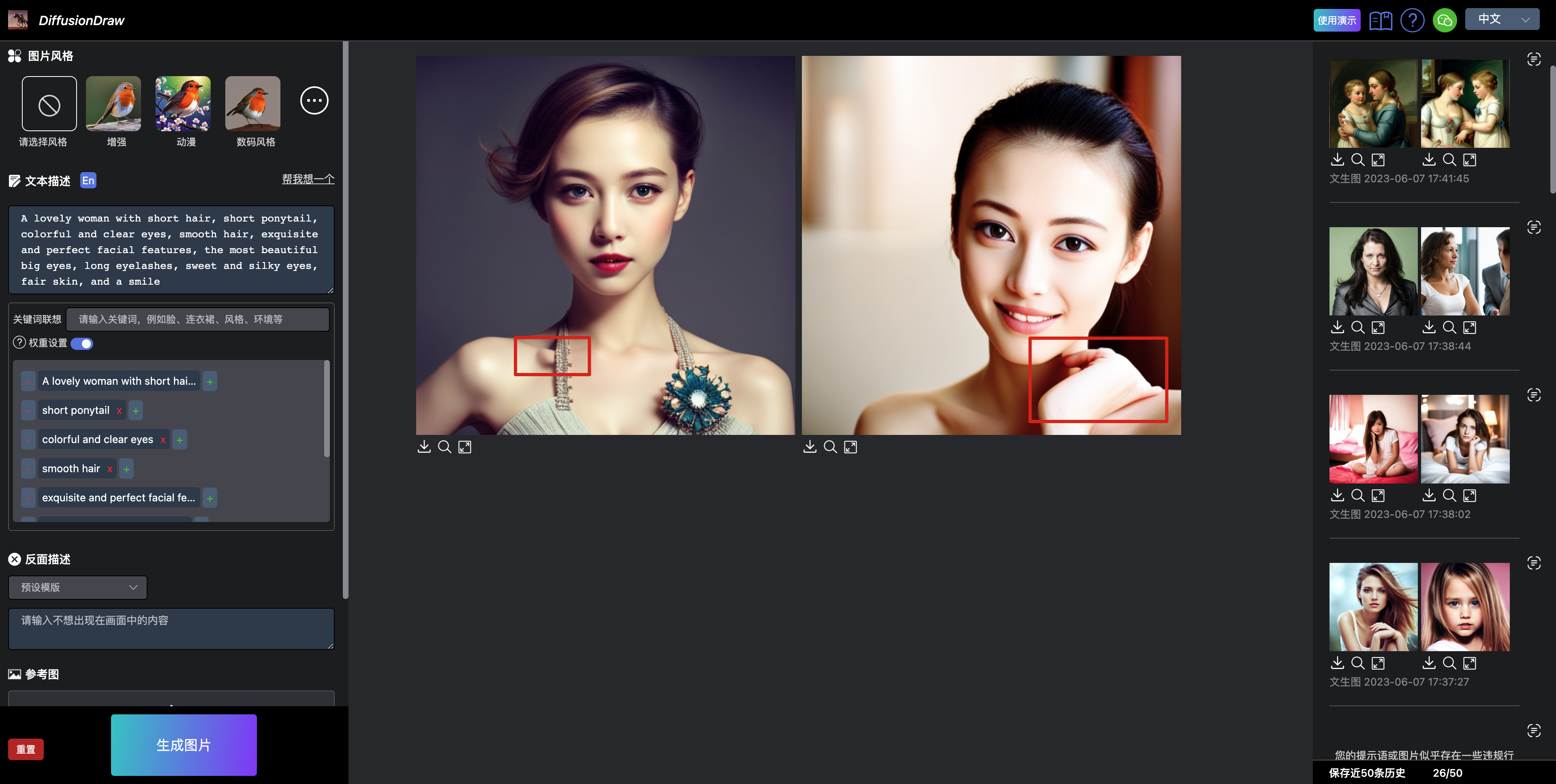The height and width of the screenshot is (784, 1556).
Task: Expand the second generated portrait to fullscreen
Action: click(x=851, y=447)
